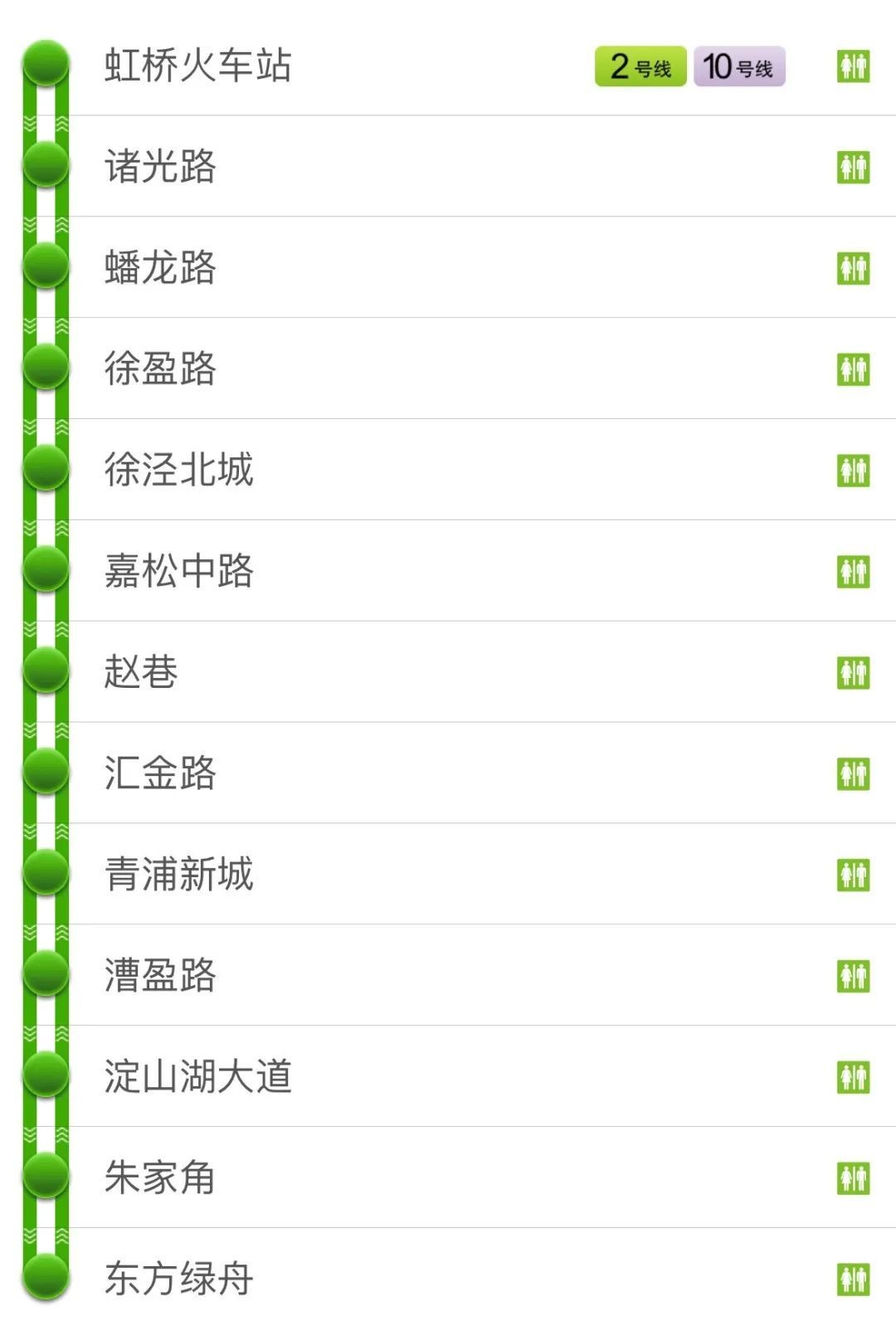The height and width of the screenshot is (1326, 896).
Task: Open 蟠龙路 station details
Action: [160, 267]
